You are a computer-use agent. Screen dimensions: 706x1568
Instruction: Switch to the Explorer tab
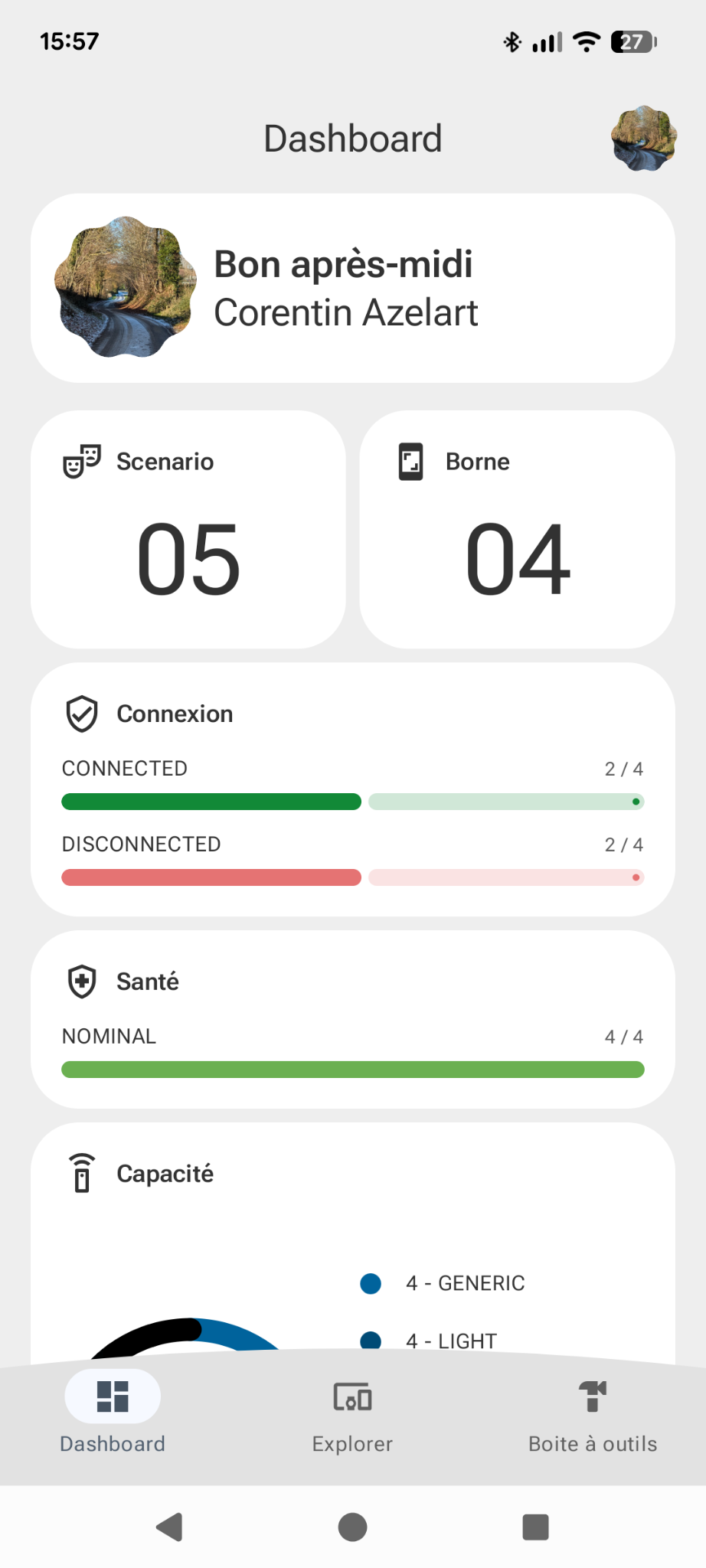[x=351, y=1416]
